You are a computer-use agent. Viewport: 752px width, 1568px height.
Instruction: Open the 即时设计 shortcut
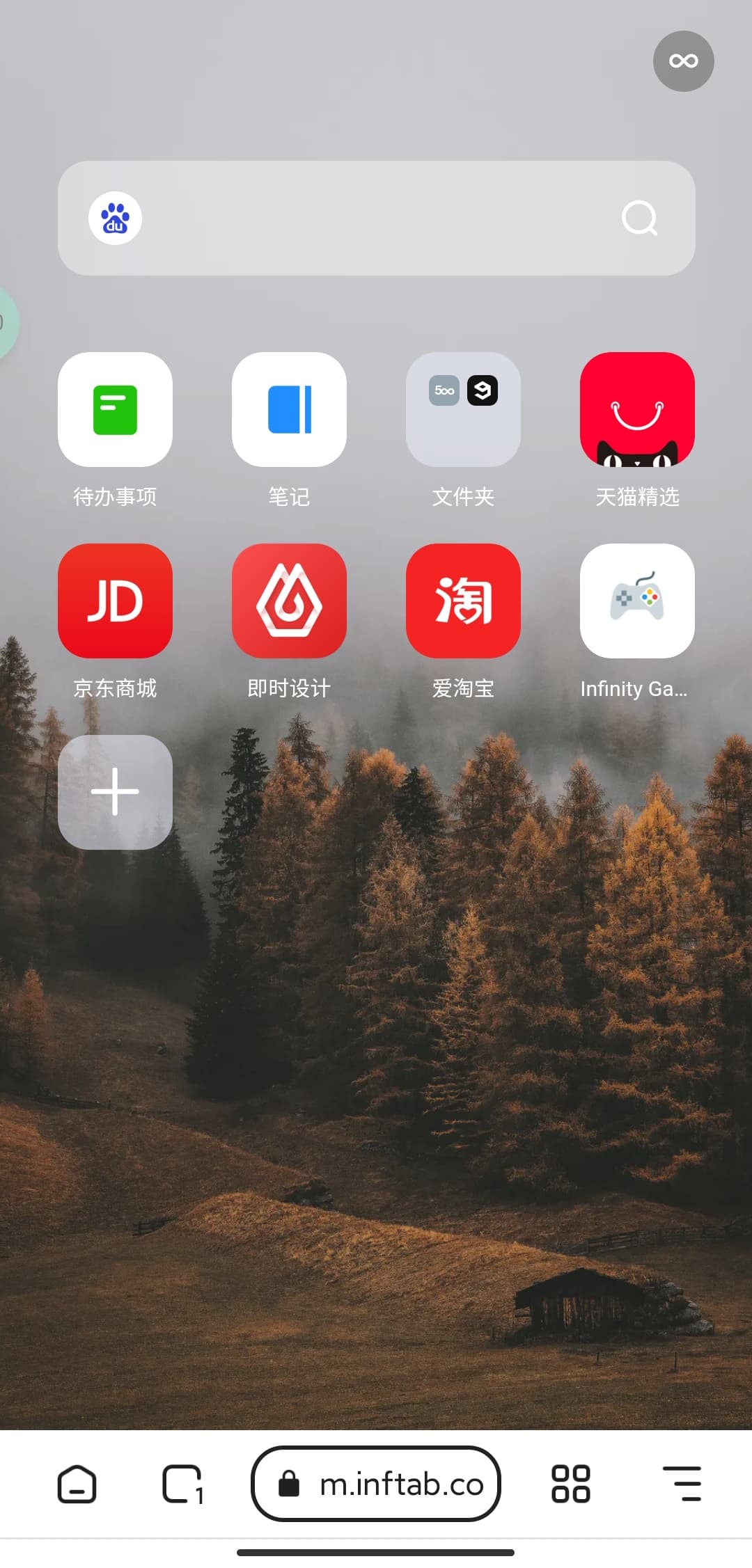289,601
